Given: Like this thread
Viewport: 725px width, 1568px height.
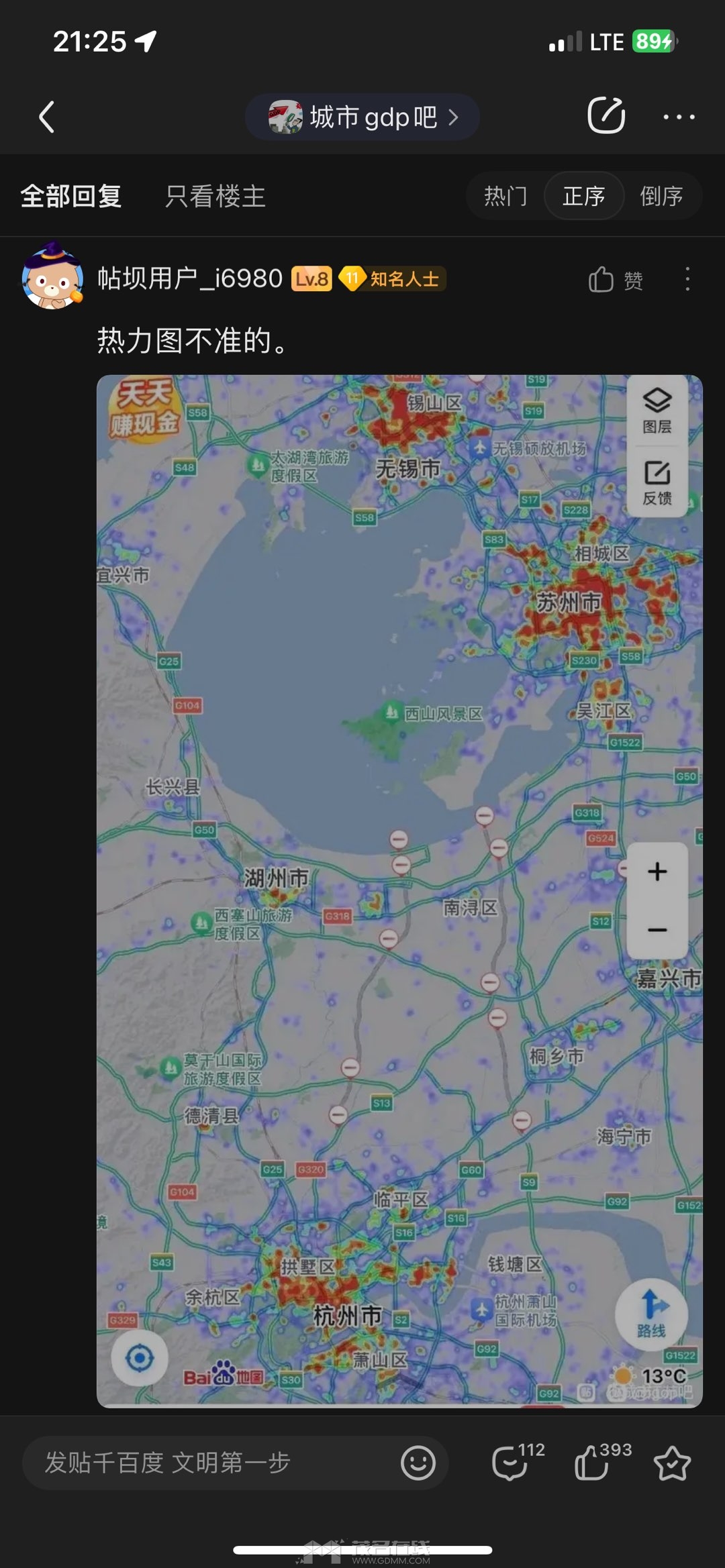Looking at the screenshot, I should pyautogui.click(x=601, y=1461).
